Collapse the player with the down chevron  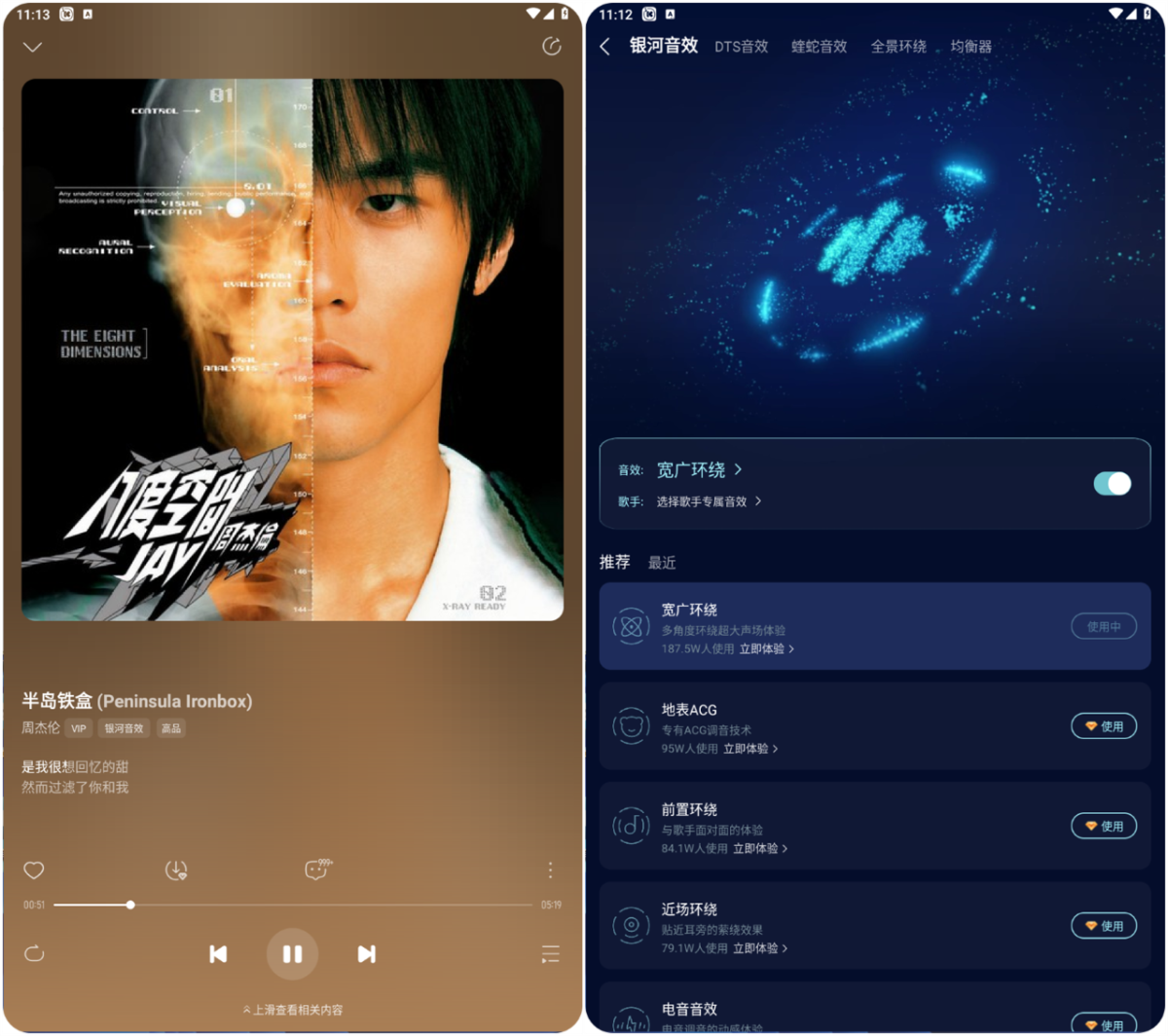click(x=33, y=47)
